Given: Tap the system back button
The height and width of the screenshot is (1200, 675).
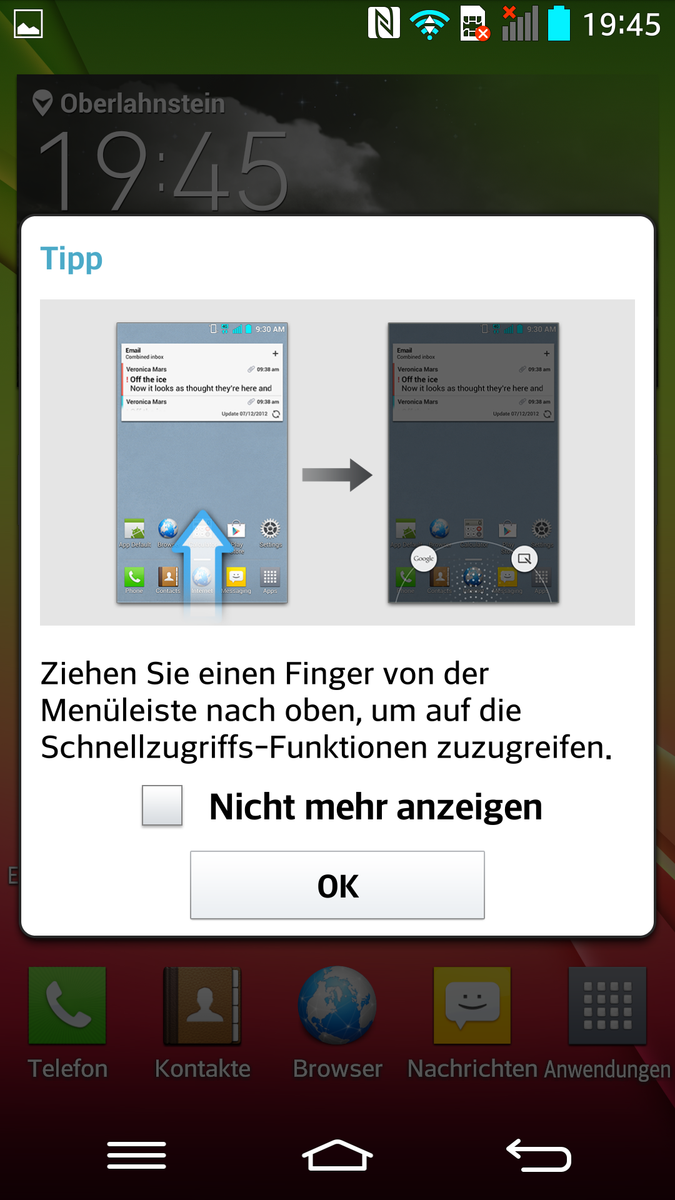Looking at the screenshot, I should point(539,1155).
